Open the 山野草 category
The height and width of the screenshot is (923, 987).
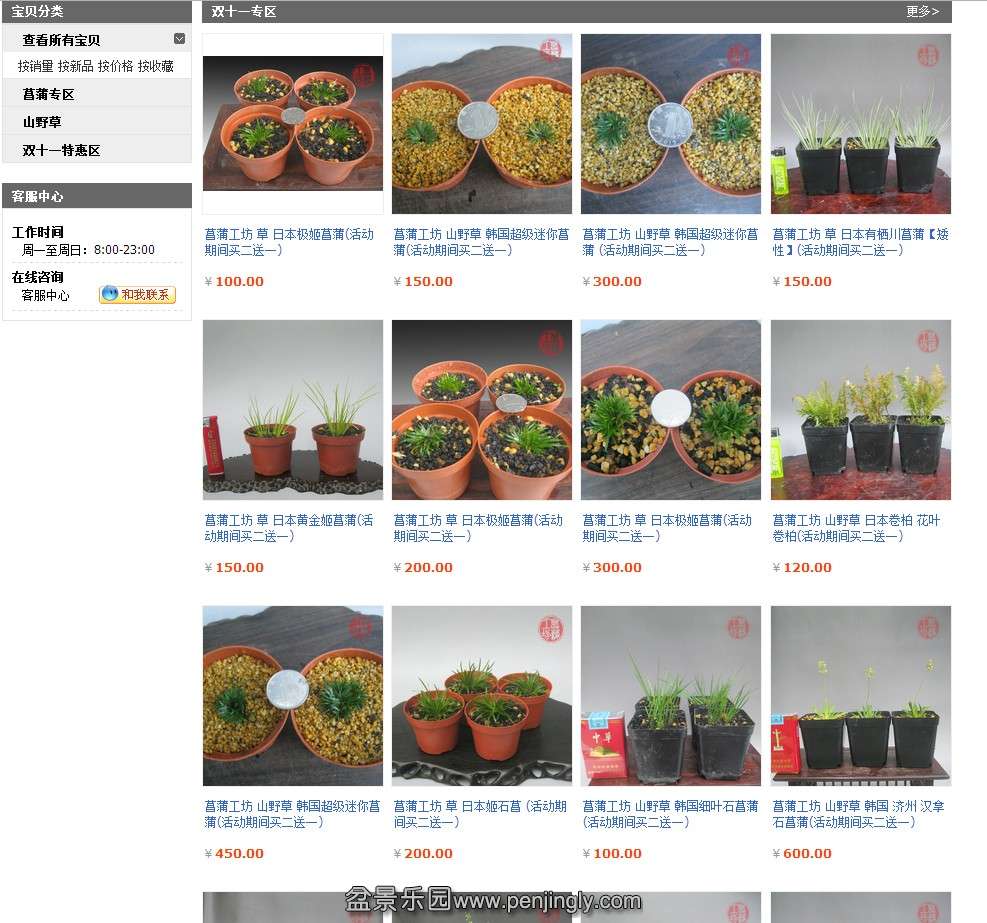coord(42,122)
